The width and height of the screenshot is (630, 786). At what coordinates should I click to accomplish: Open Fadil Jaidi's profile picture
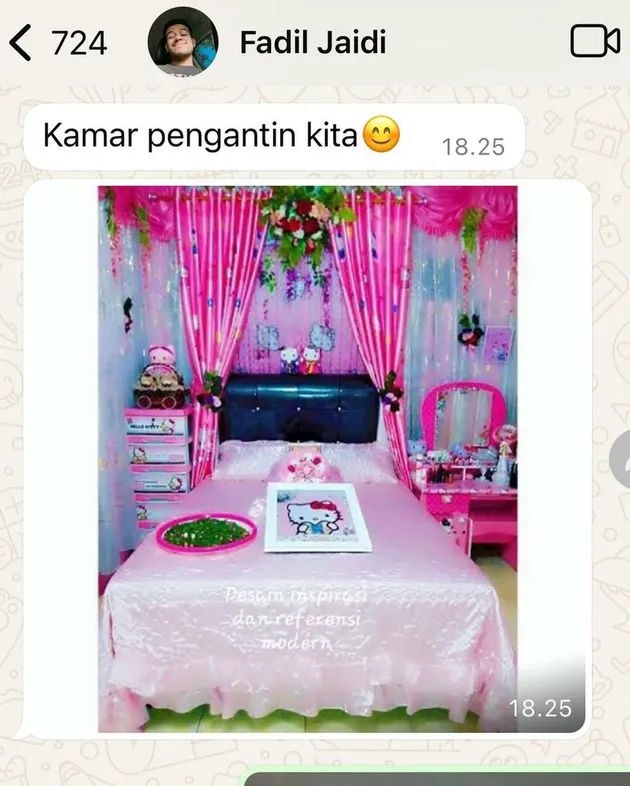pyautogui.click(x=182, y=42)
